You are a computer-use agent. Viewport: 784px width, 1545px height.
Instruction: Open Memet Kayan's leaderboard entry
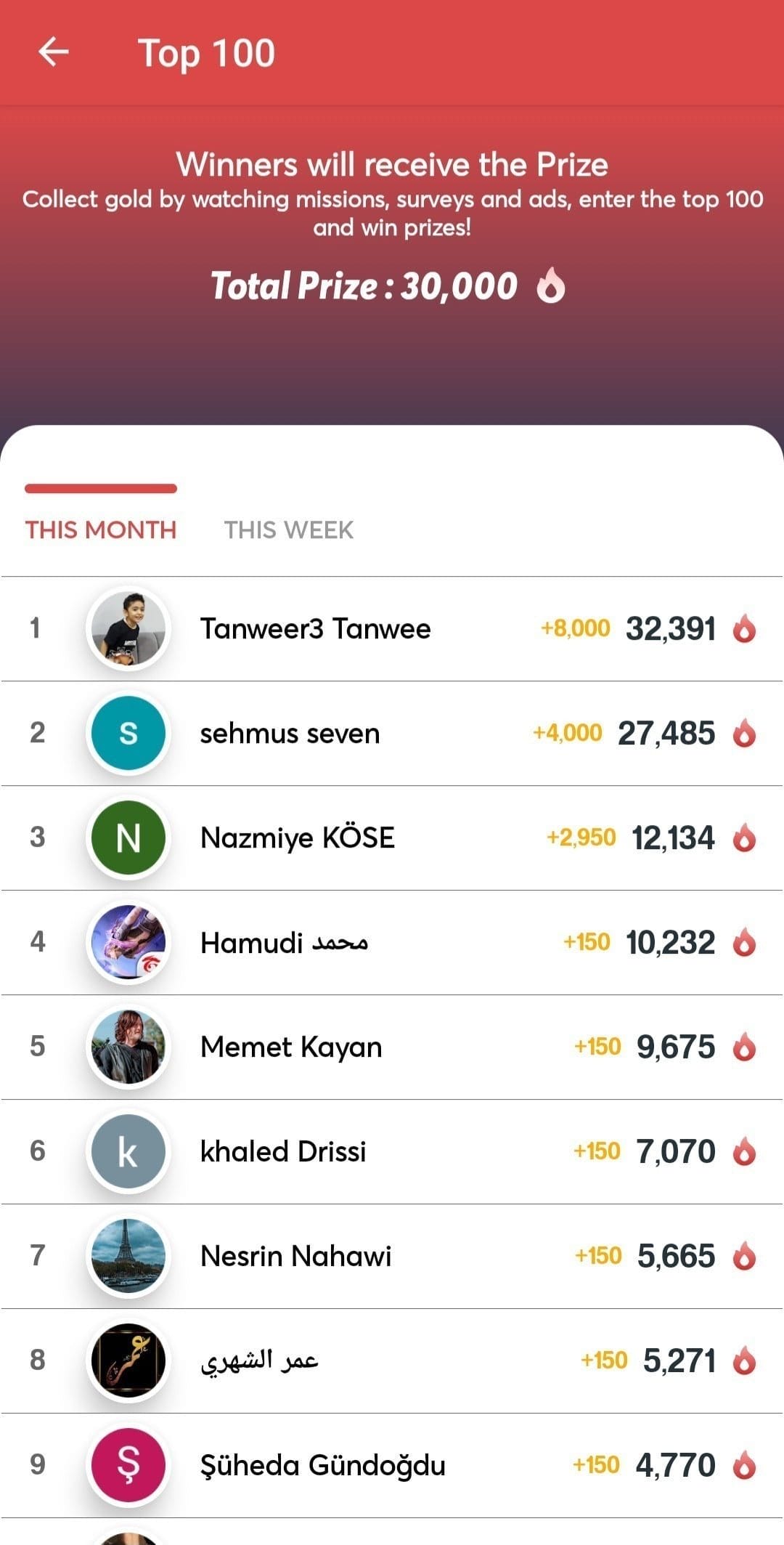392,1047
